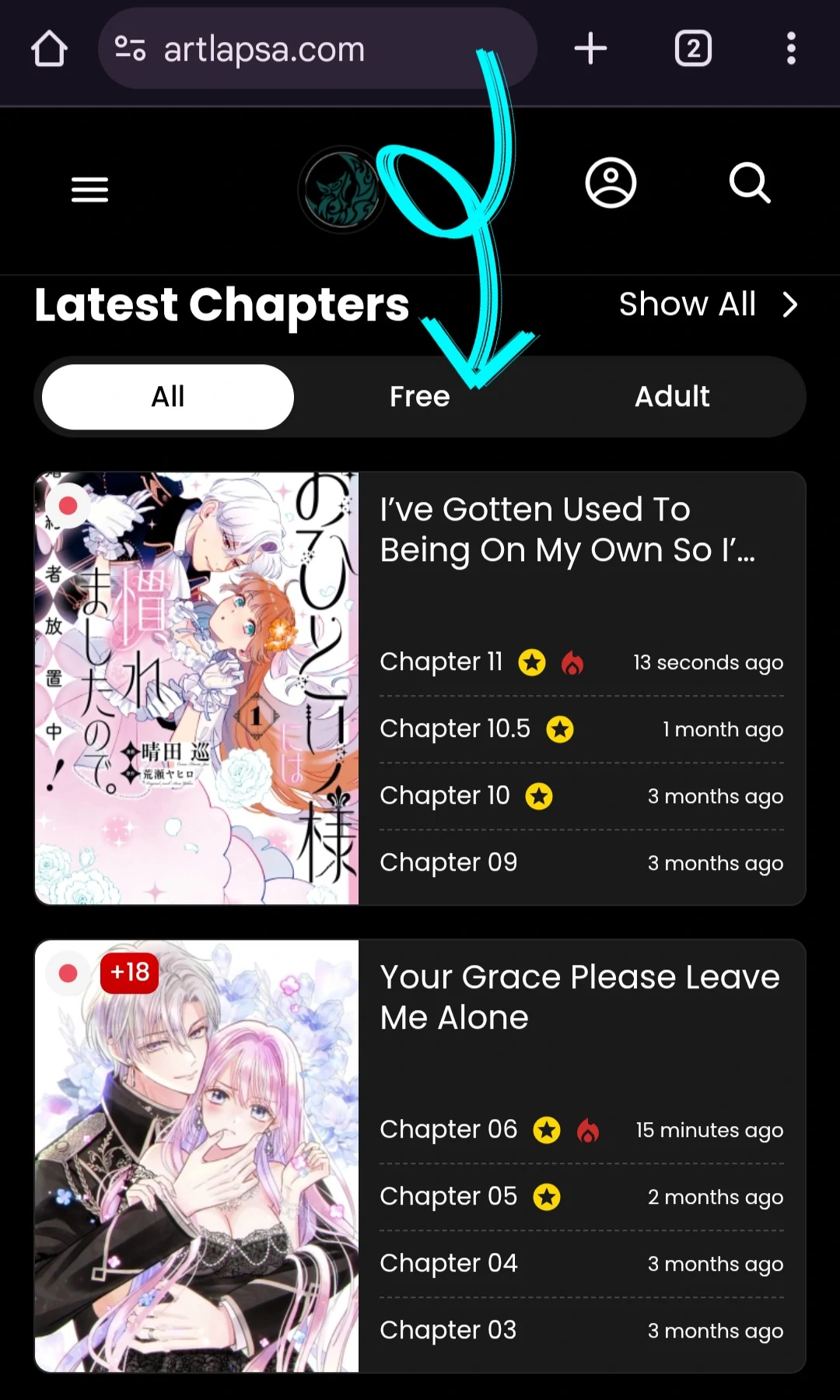Image resolution: width=840 pixels, height=1400 pixels.
Task: Select the All filter tab
Action: [x=168, y=397]
